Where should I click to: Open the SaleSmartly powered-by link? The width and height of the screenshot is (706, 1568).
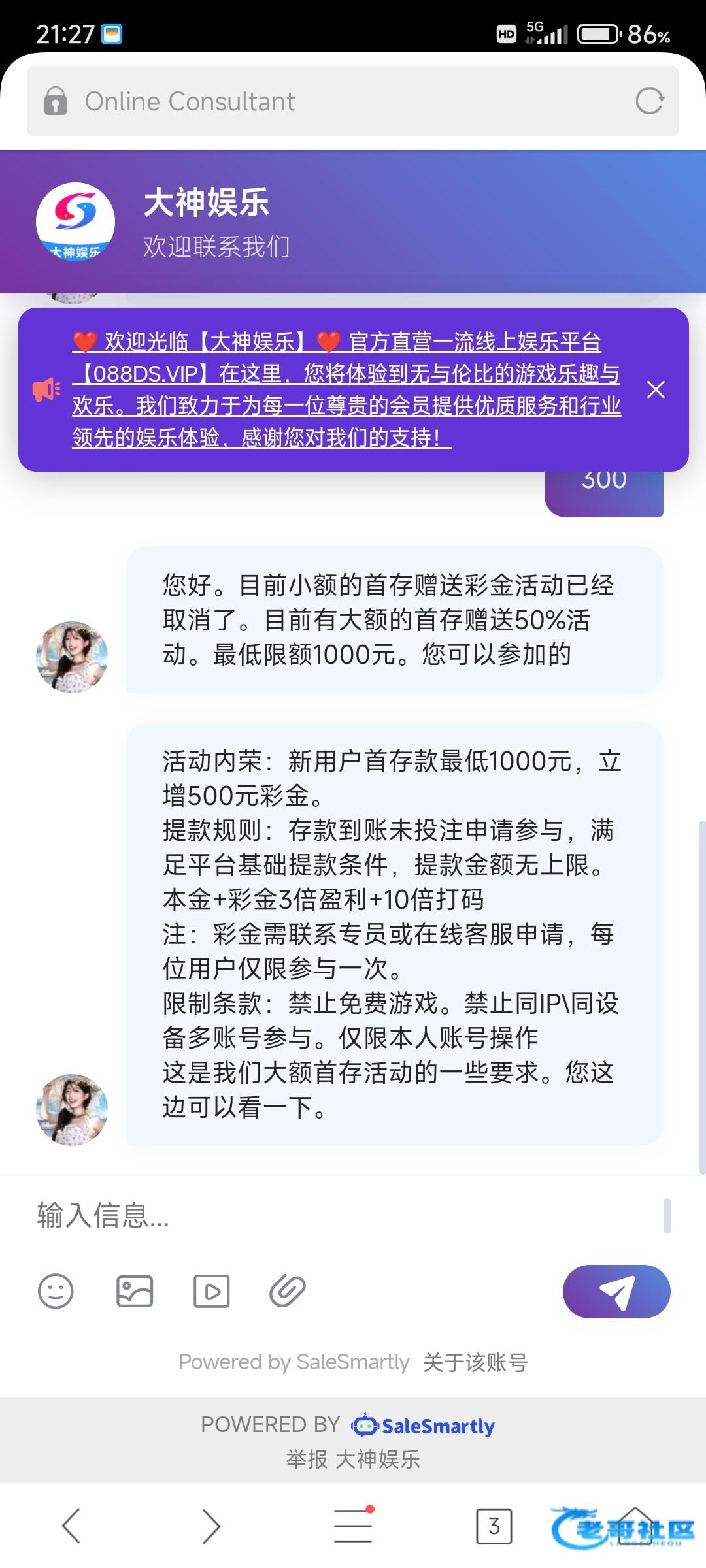click(424, 1426)
